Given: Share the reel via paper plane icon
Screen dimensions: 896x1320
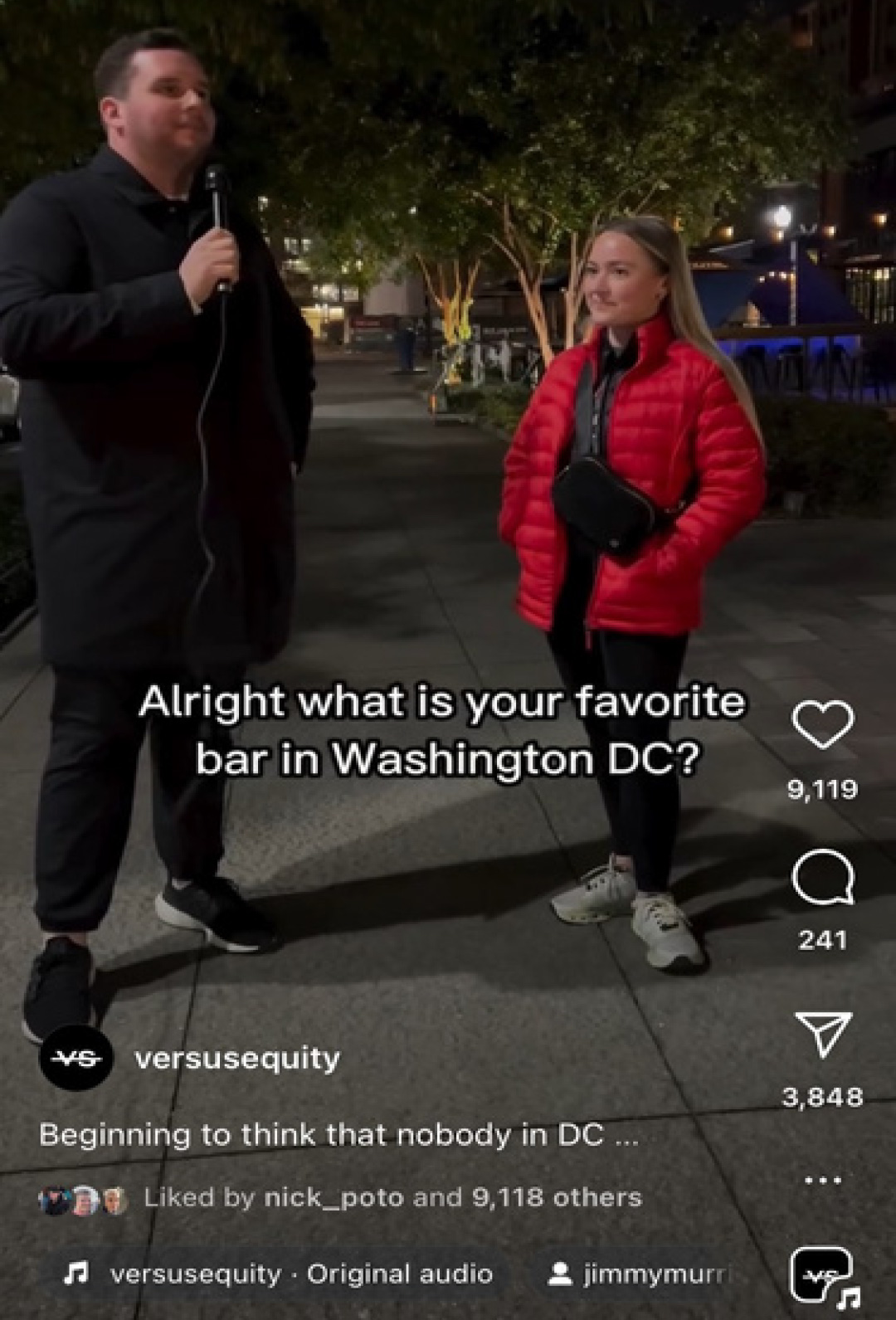Looking at the screenshot, I should tap(823, 1033).
